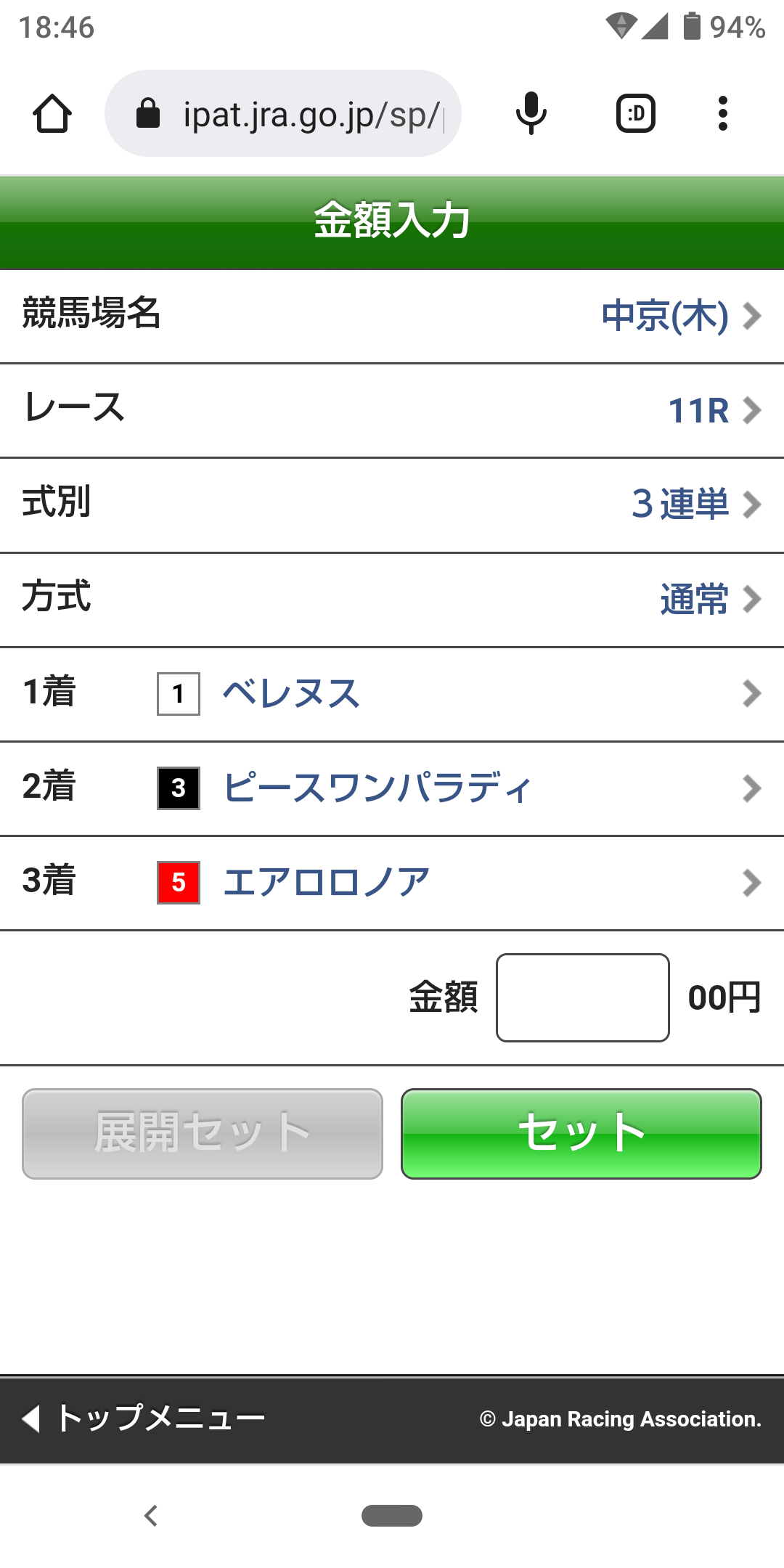Return to トップメニュー

(145, 1418)
